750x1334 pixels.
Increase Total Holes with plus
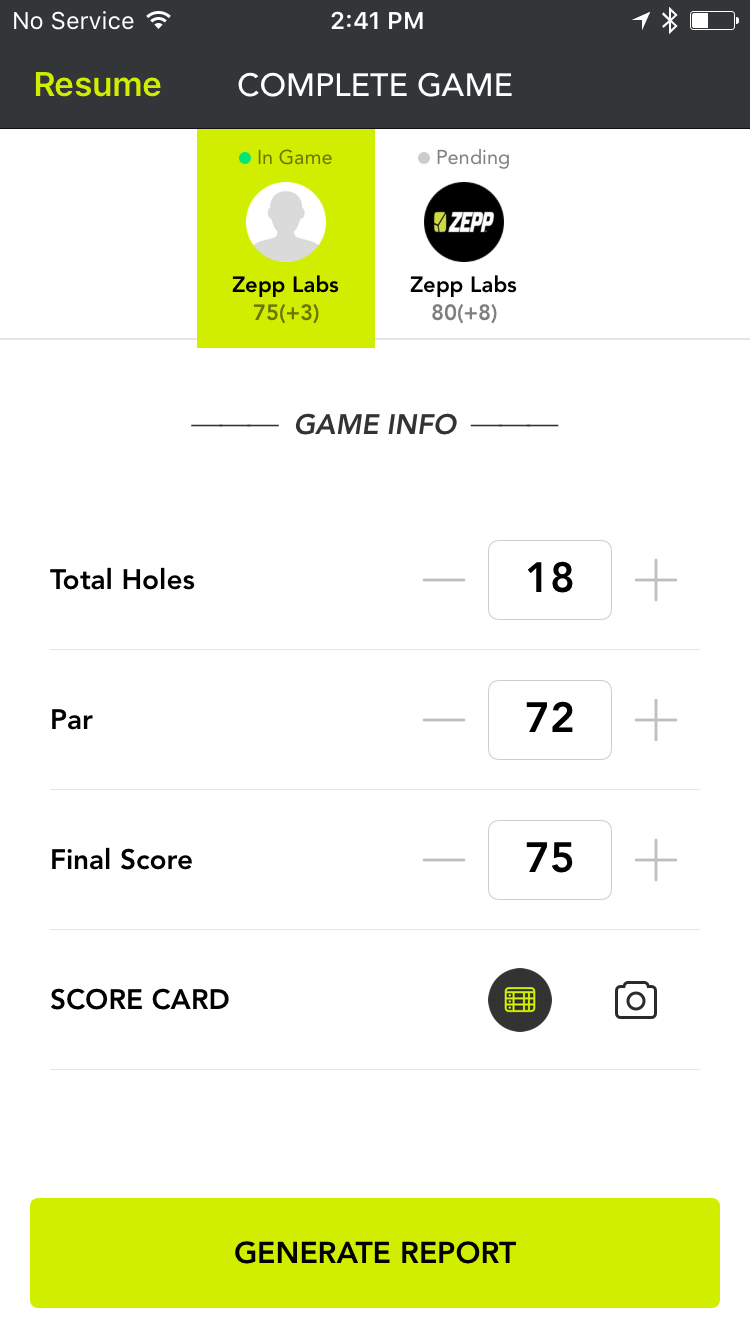[656, 580]
